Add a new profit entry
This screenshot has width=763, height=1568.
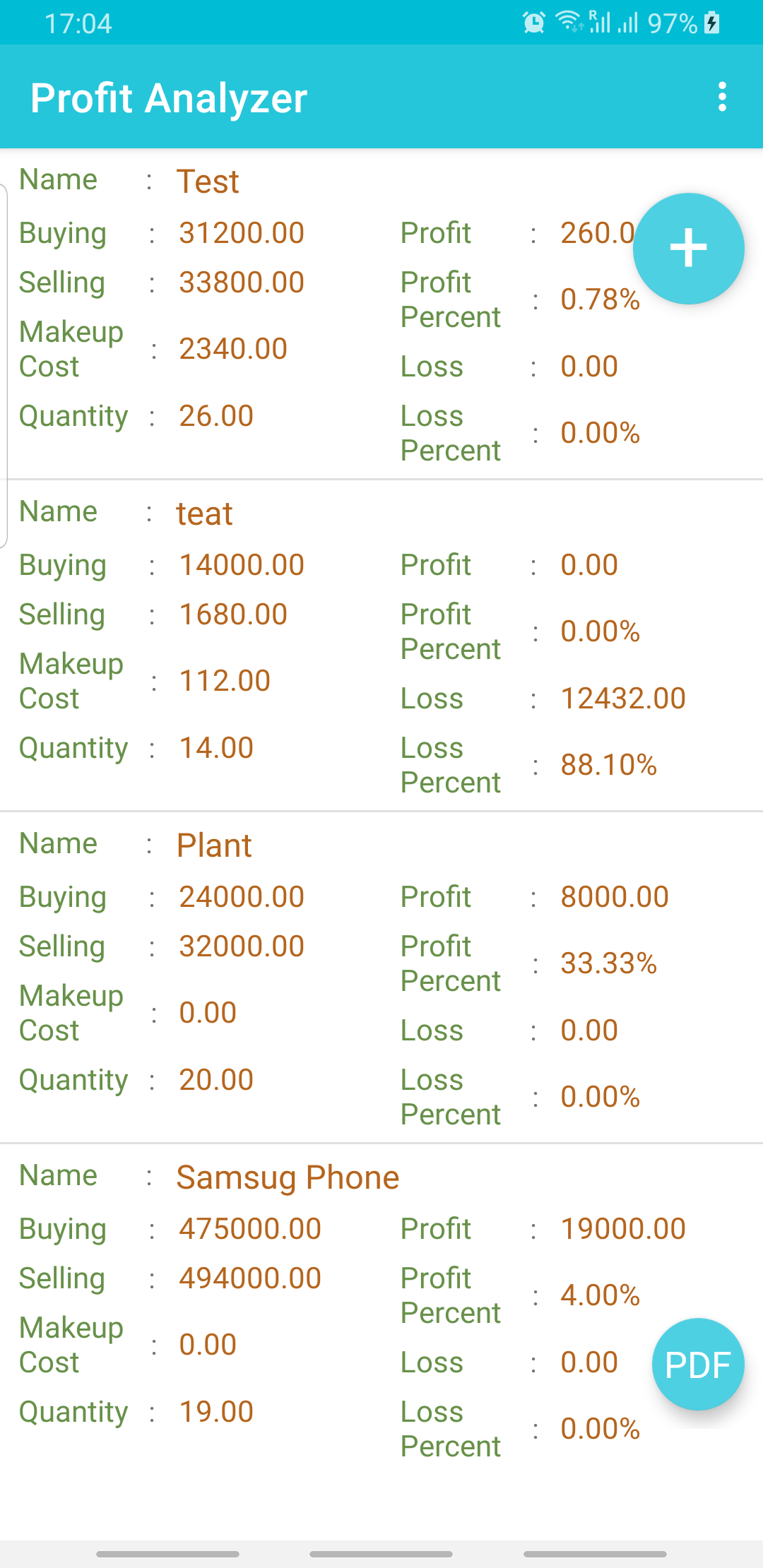688,249
